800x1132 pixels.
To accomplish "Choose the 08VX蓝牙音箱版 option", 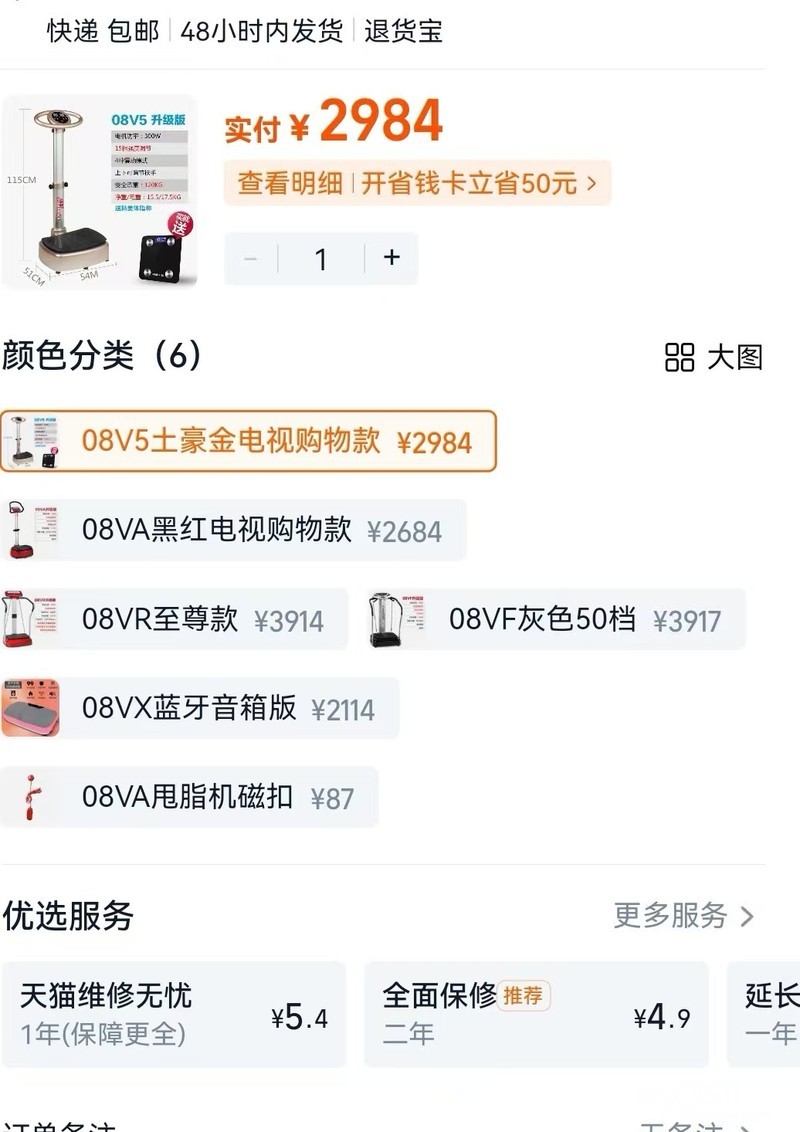I will pos(199,709).
